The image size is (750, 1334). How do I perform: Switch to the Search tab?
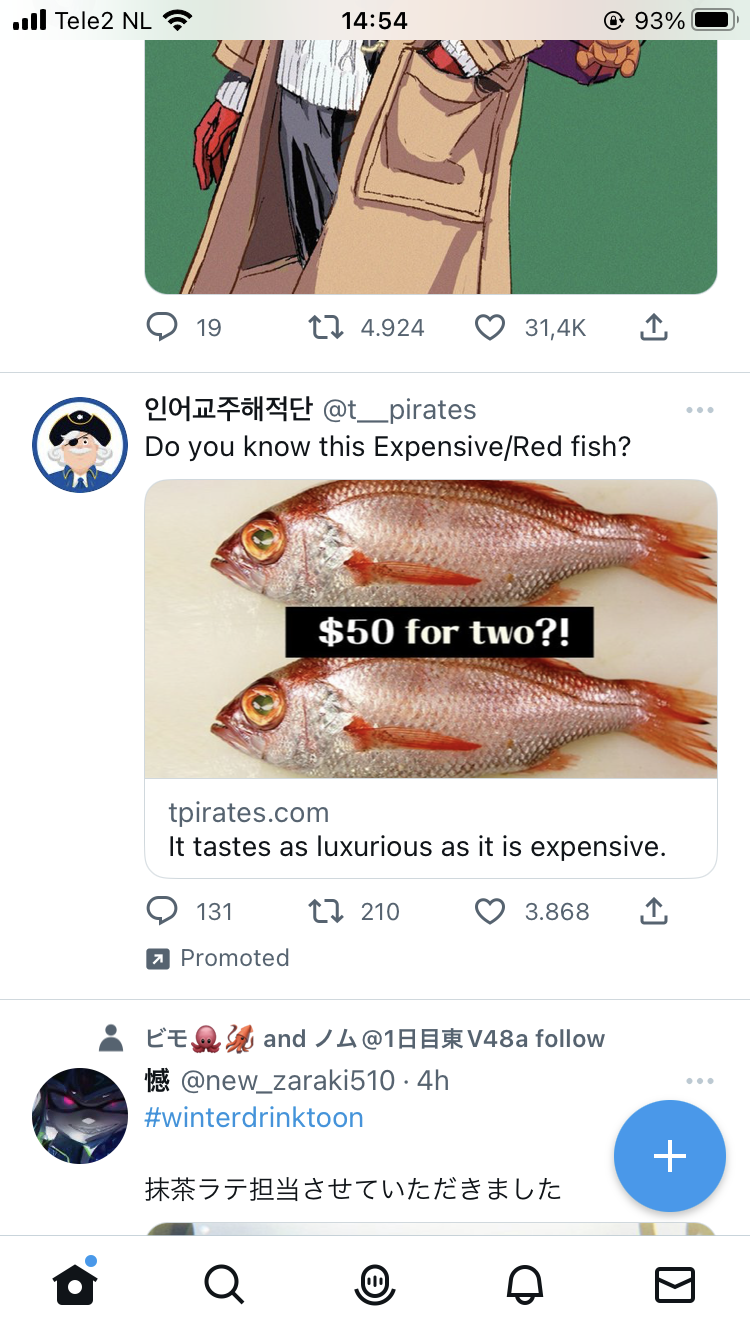[x=224, y=1284]
